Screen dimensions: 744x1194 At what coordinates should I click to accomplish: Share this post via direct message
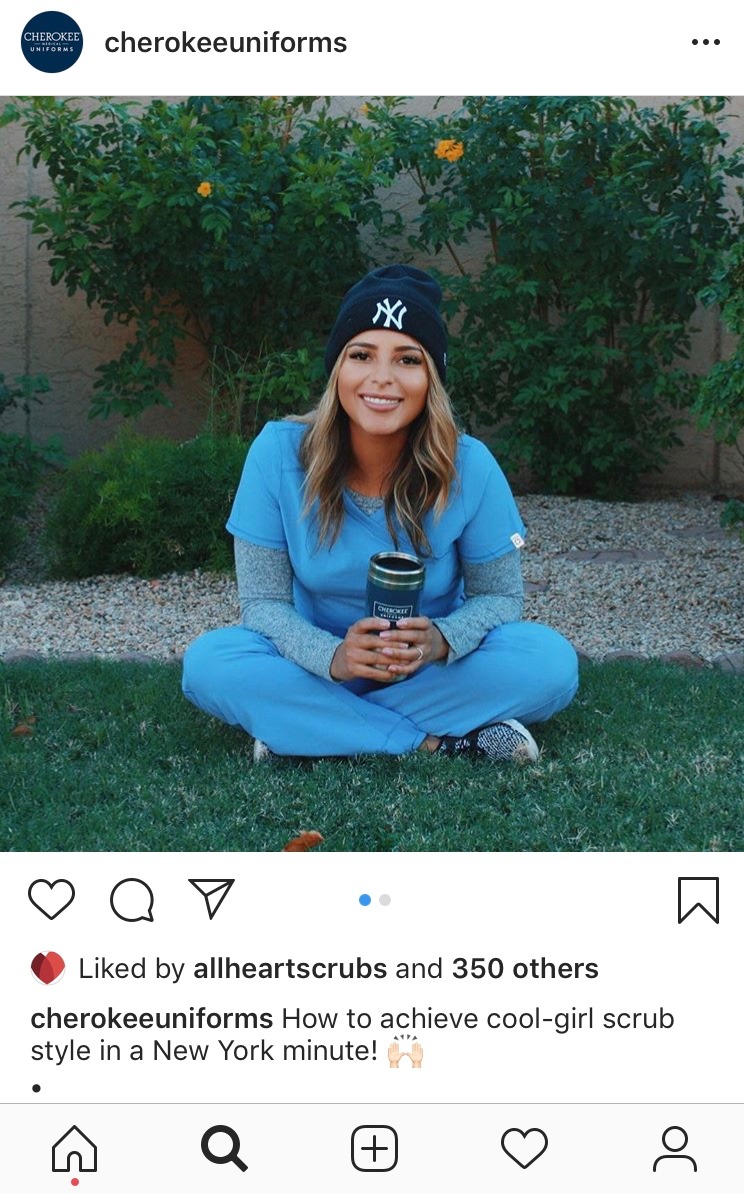coord(211,899)
